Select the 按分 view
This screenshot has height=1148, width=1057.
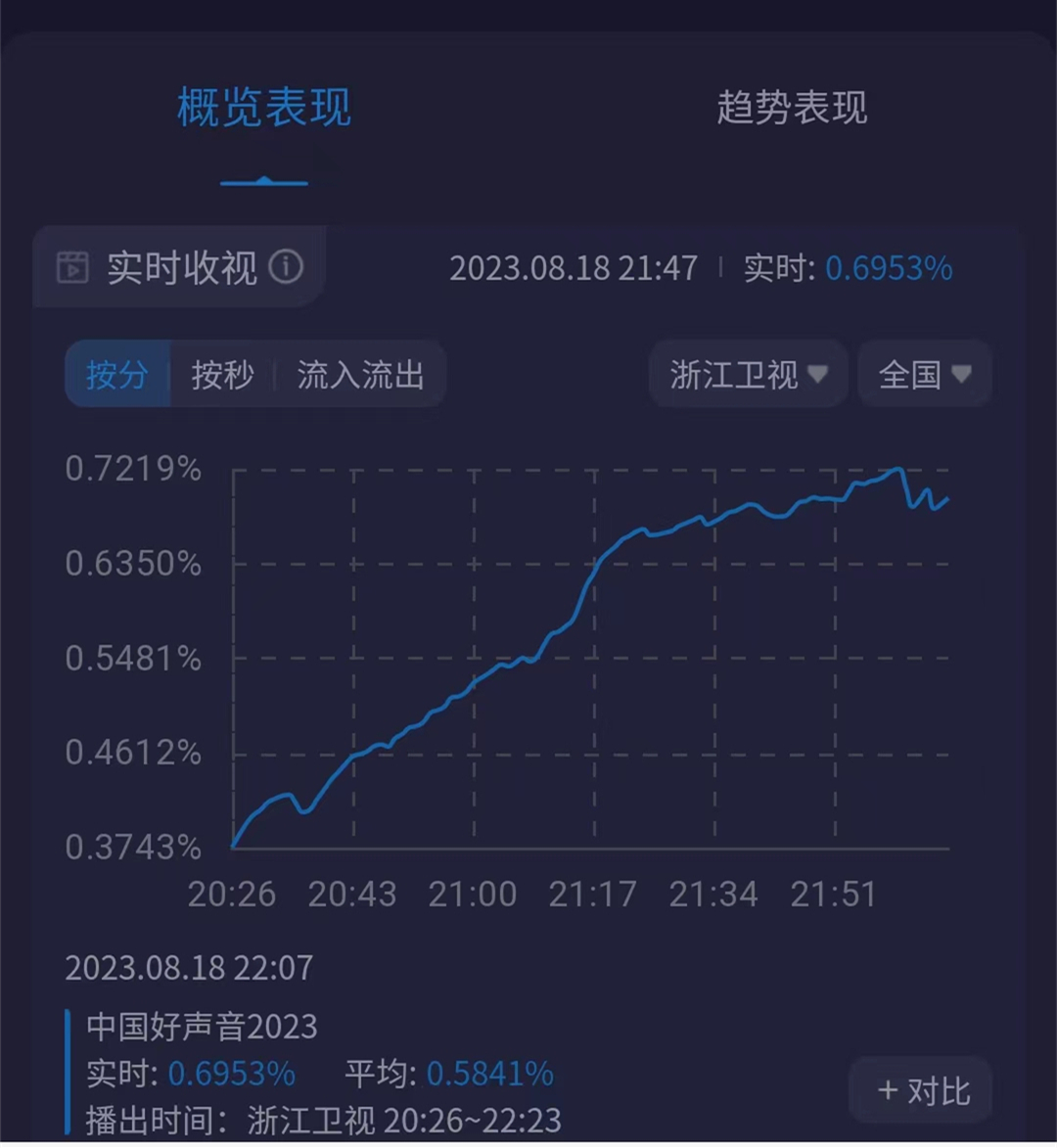(x=117, y=374)
